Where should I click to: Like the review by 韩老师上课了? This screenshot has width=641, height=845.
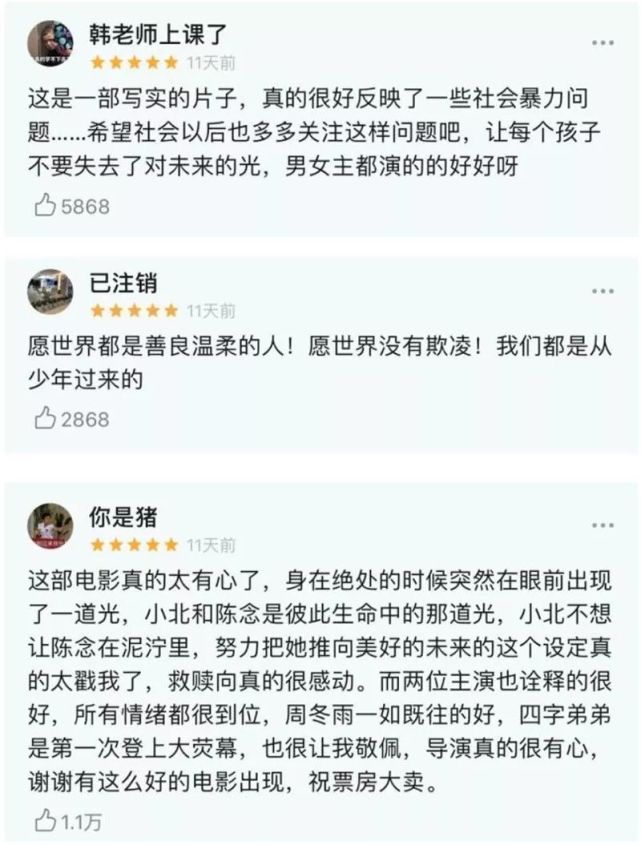[46, 206]
